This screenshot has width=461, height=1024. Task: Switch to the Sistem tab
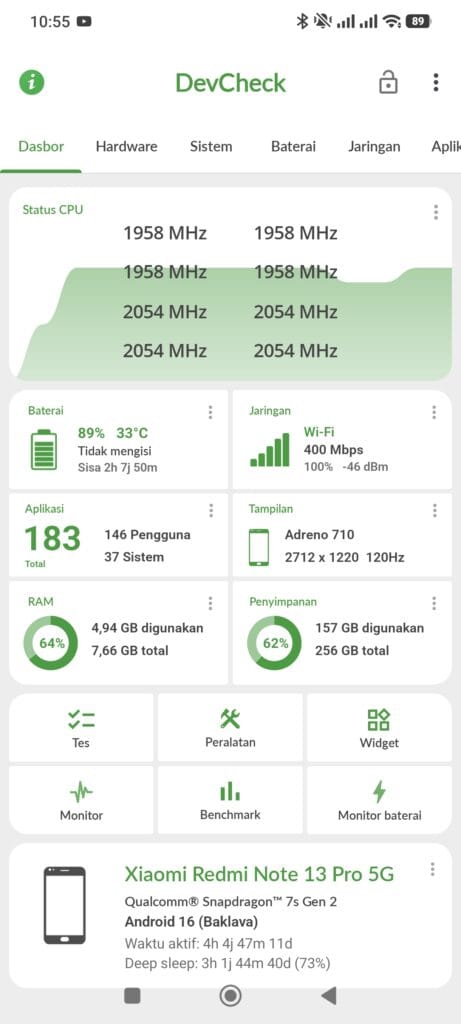[x=211, y=146]
